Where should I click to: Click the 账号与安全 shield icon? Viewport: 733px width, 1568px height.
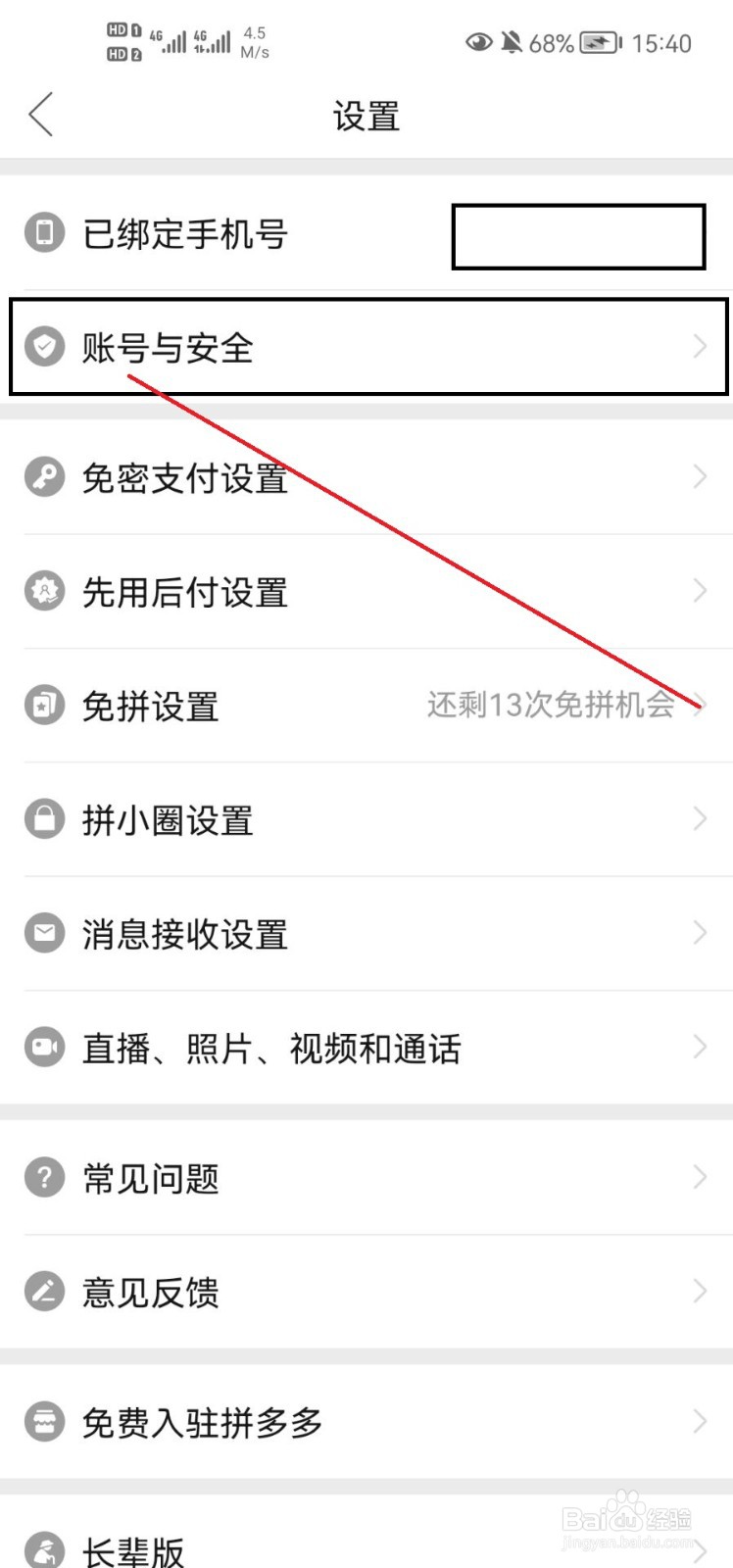43,345
